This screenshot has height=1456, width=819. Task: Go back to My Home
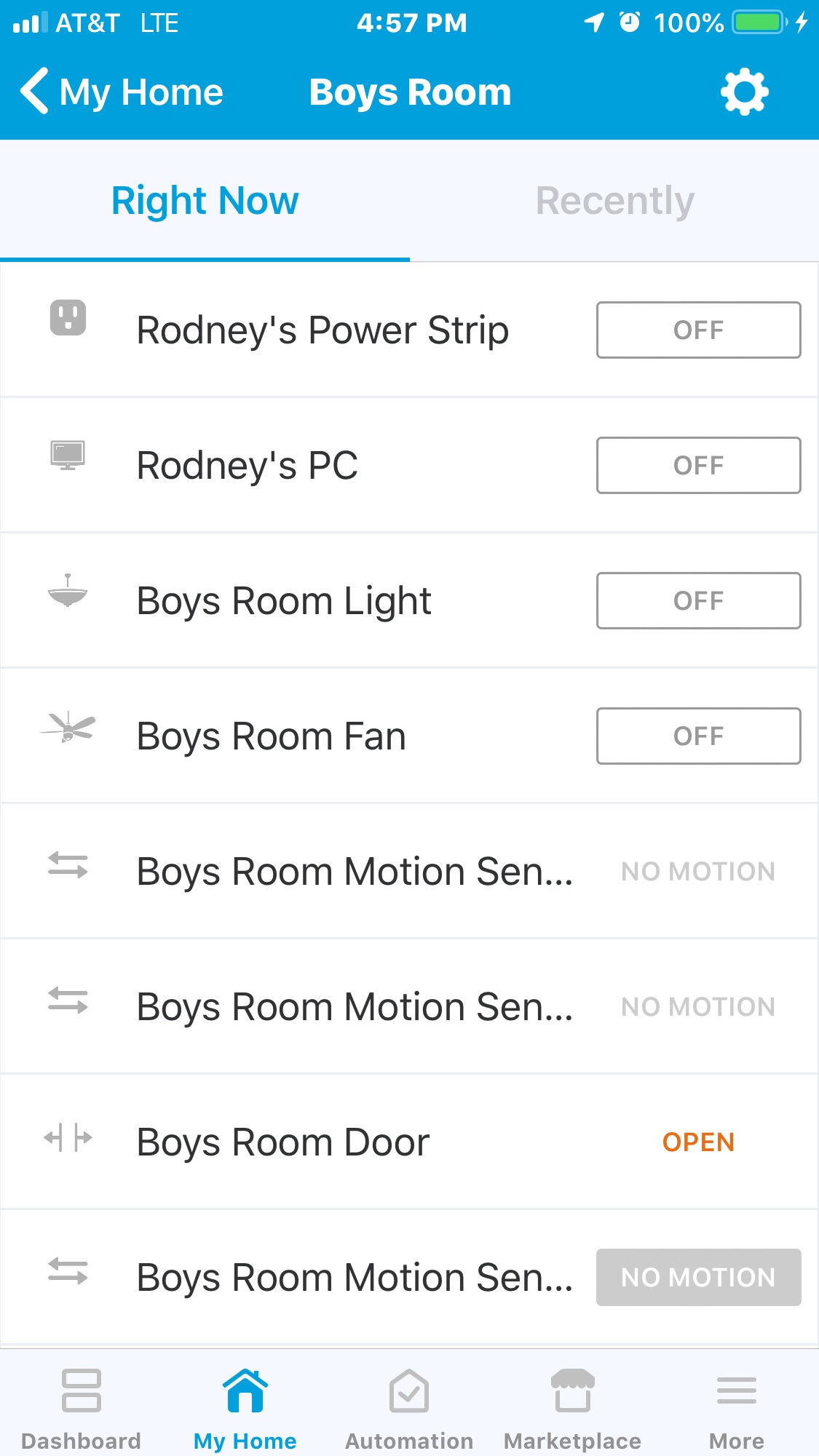[x=121, y=92]
